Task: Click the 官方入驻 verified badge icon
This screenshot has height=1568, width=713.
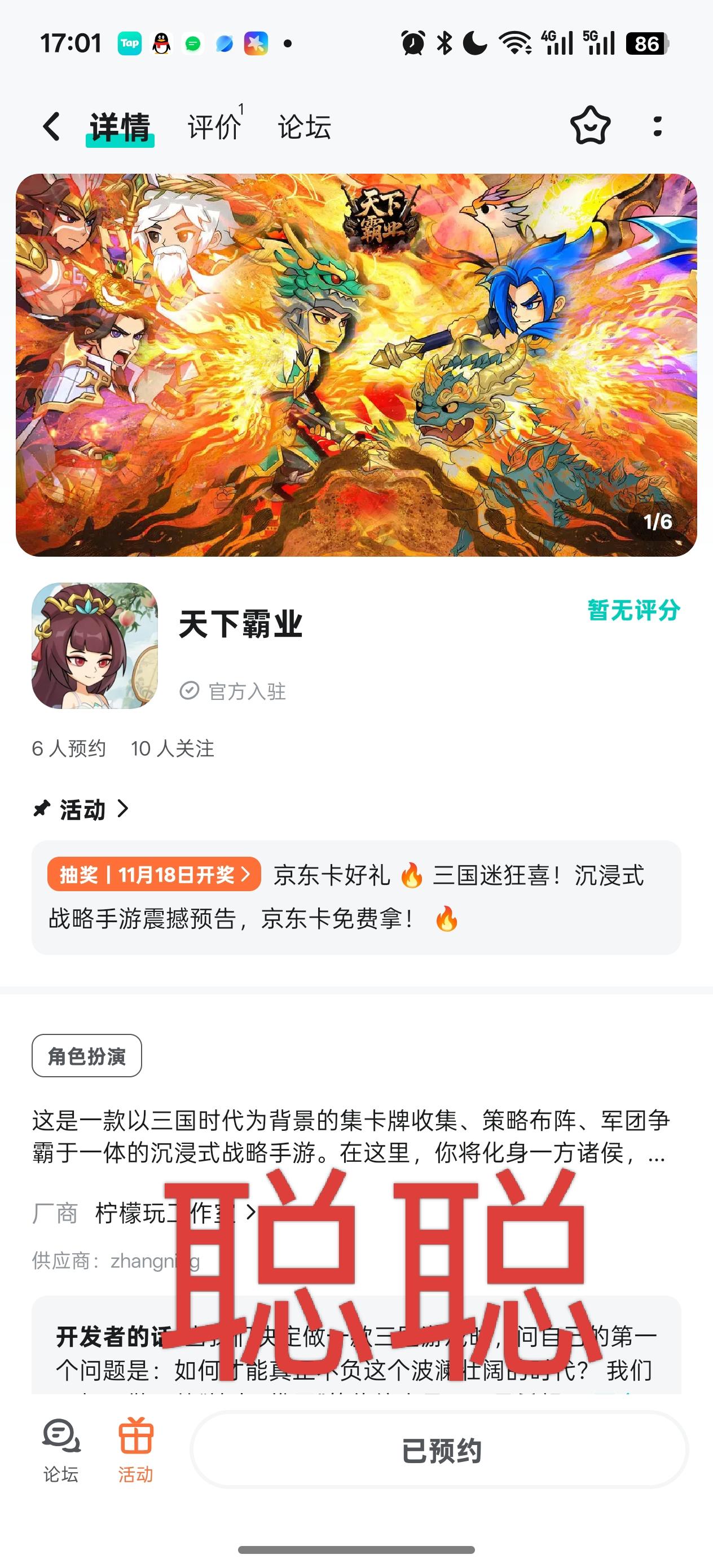Action: pyautogui.click(x=190, y=690)
